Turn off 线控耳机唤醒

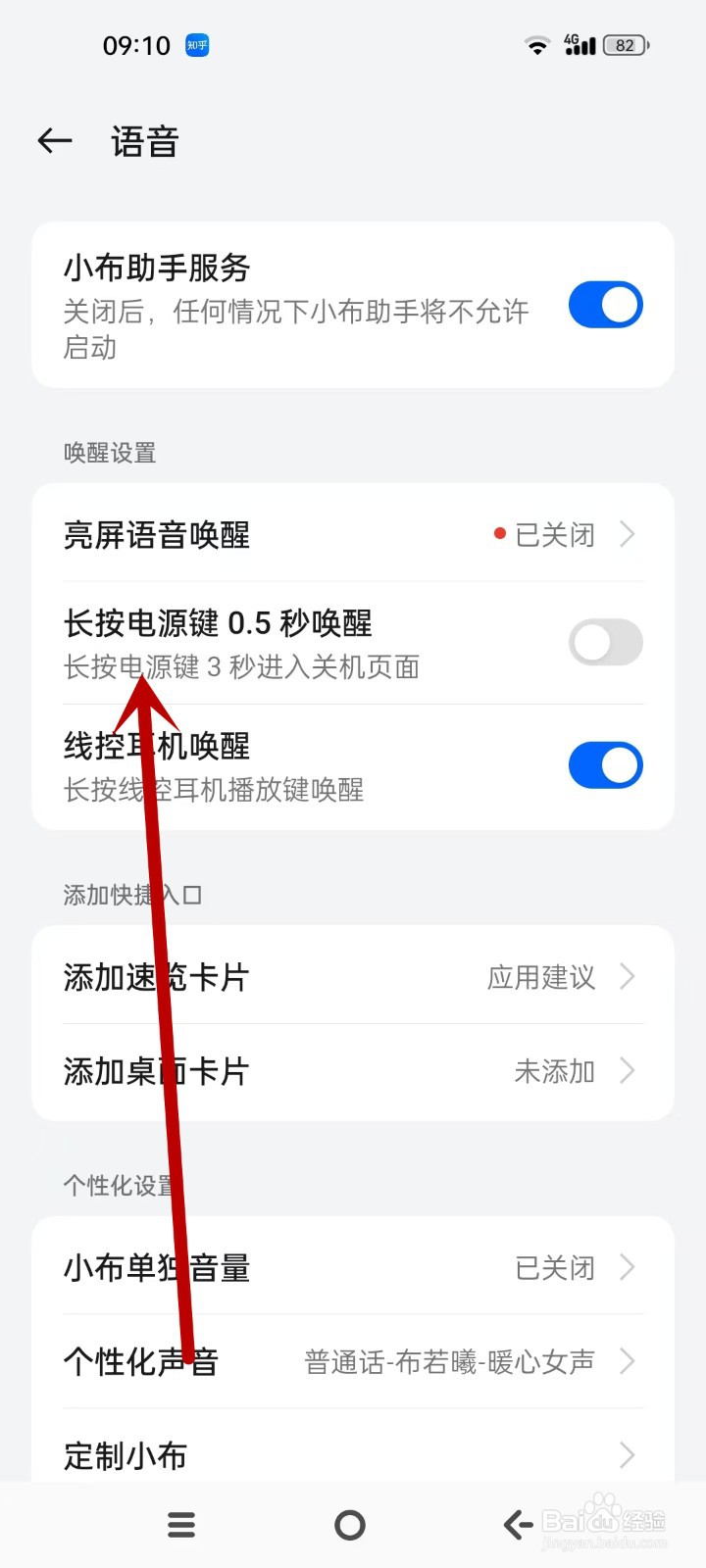point(605,764)
